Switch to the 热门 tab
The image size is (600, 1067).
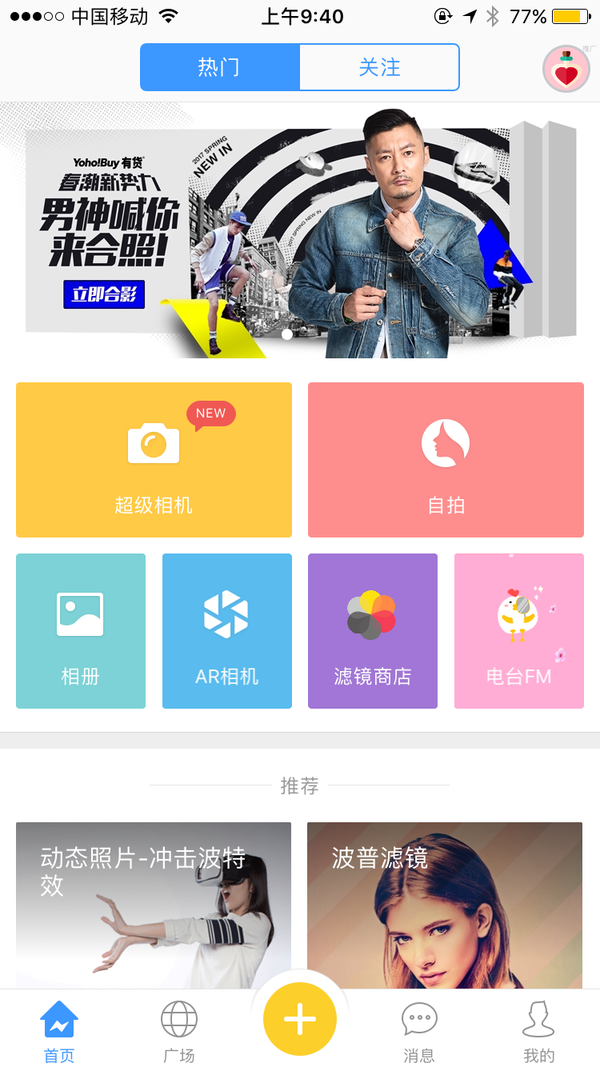(x=219, y=68)
